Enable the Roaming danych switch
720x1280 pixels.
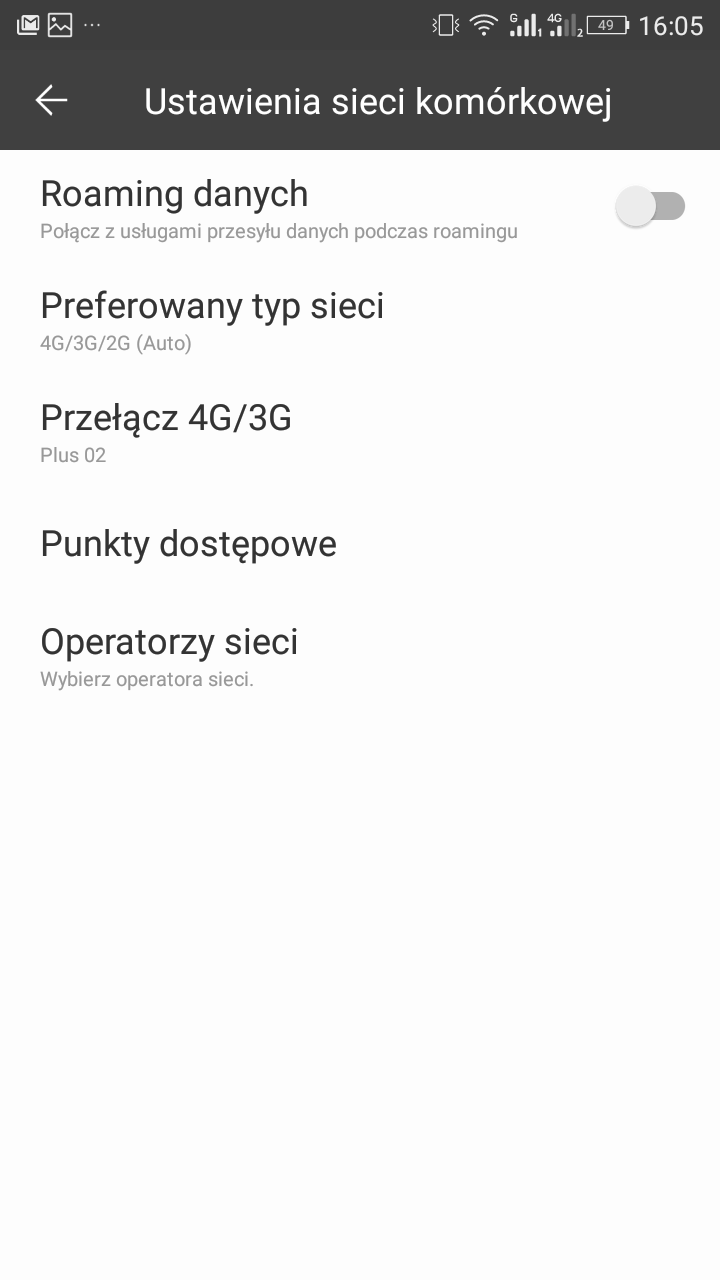(x=650, y=207)
